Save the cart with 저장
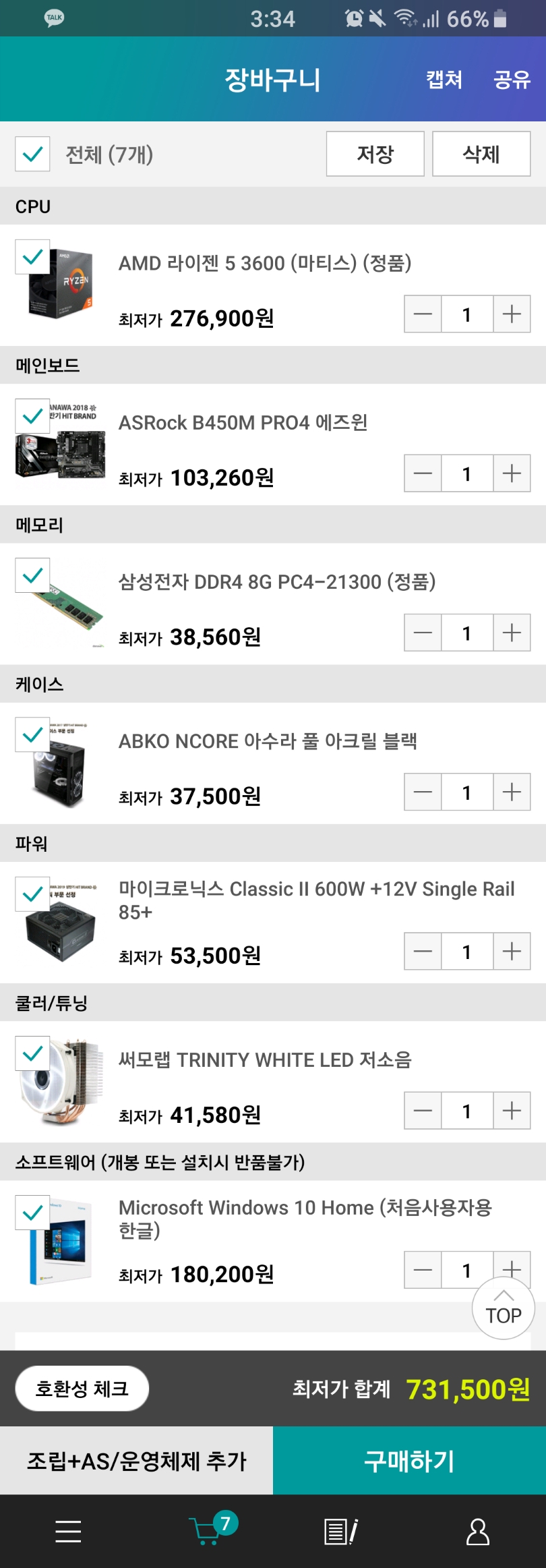Image resolution: width=546 pixels, height=1568 pixels. [x=375, y=154]
